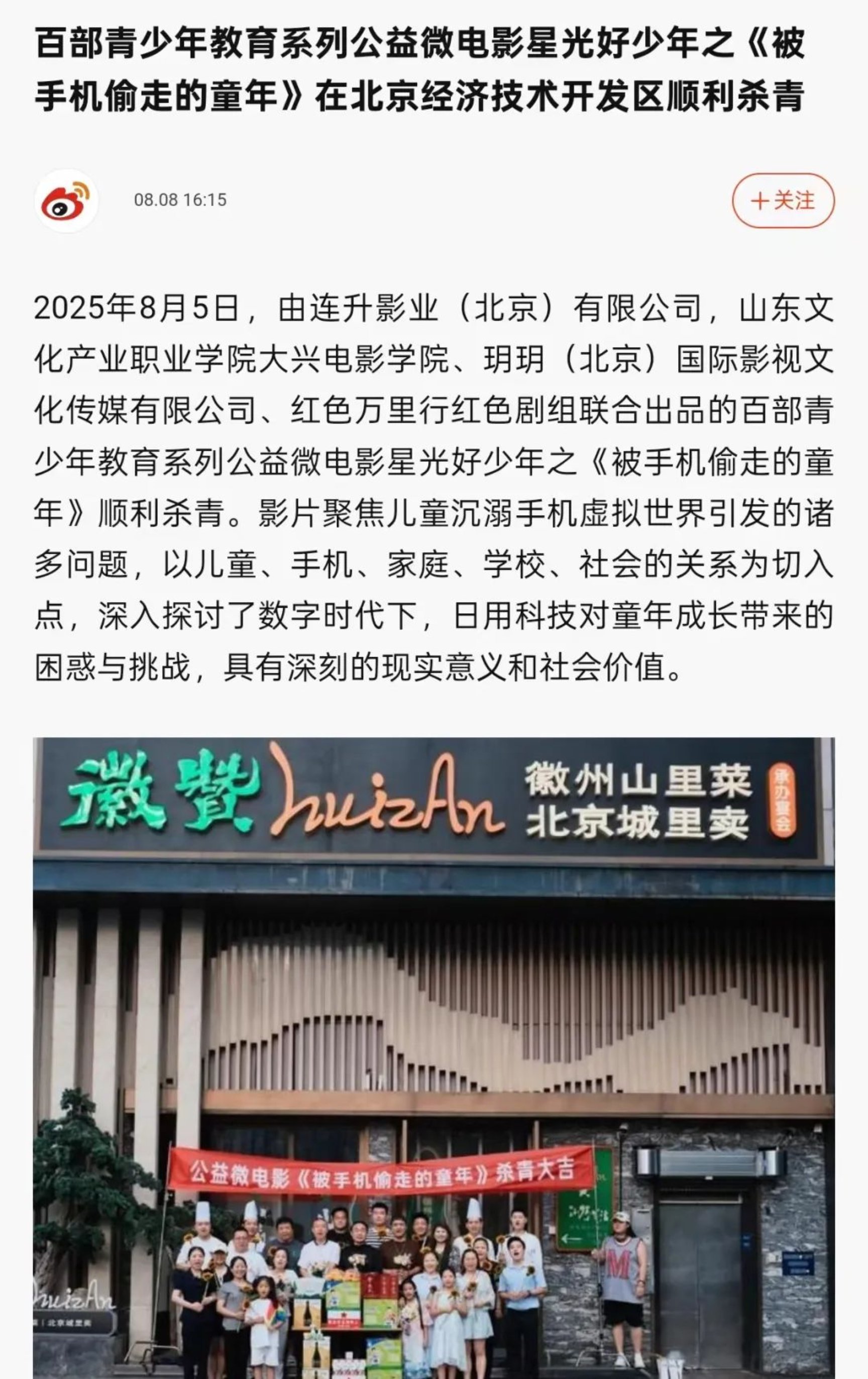Follow the author with 关注 button

coord(783,201)
